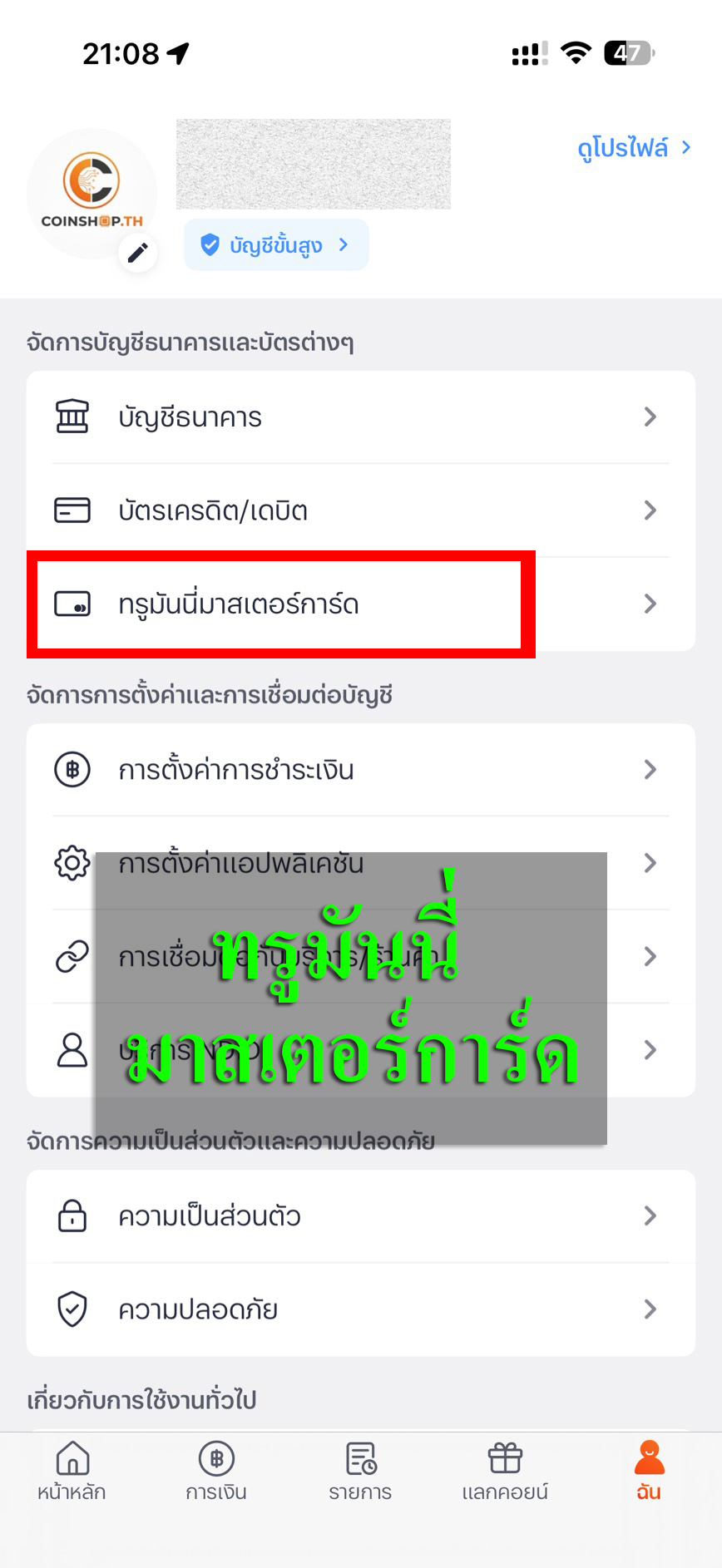
Task: Edit the profile picture with the pencil icon
Action: 138,252
